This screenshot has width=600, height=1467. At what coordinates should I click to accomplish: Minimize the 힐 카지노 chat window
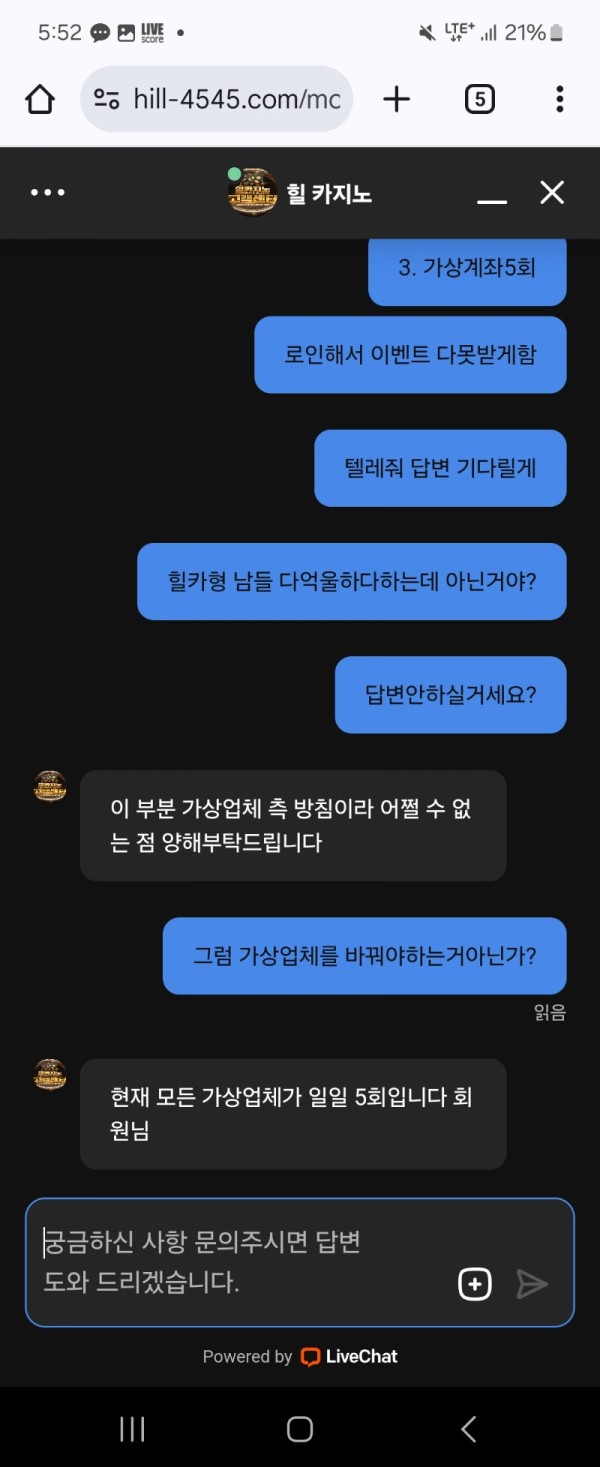tap(492, 194)
